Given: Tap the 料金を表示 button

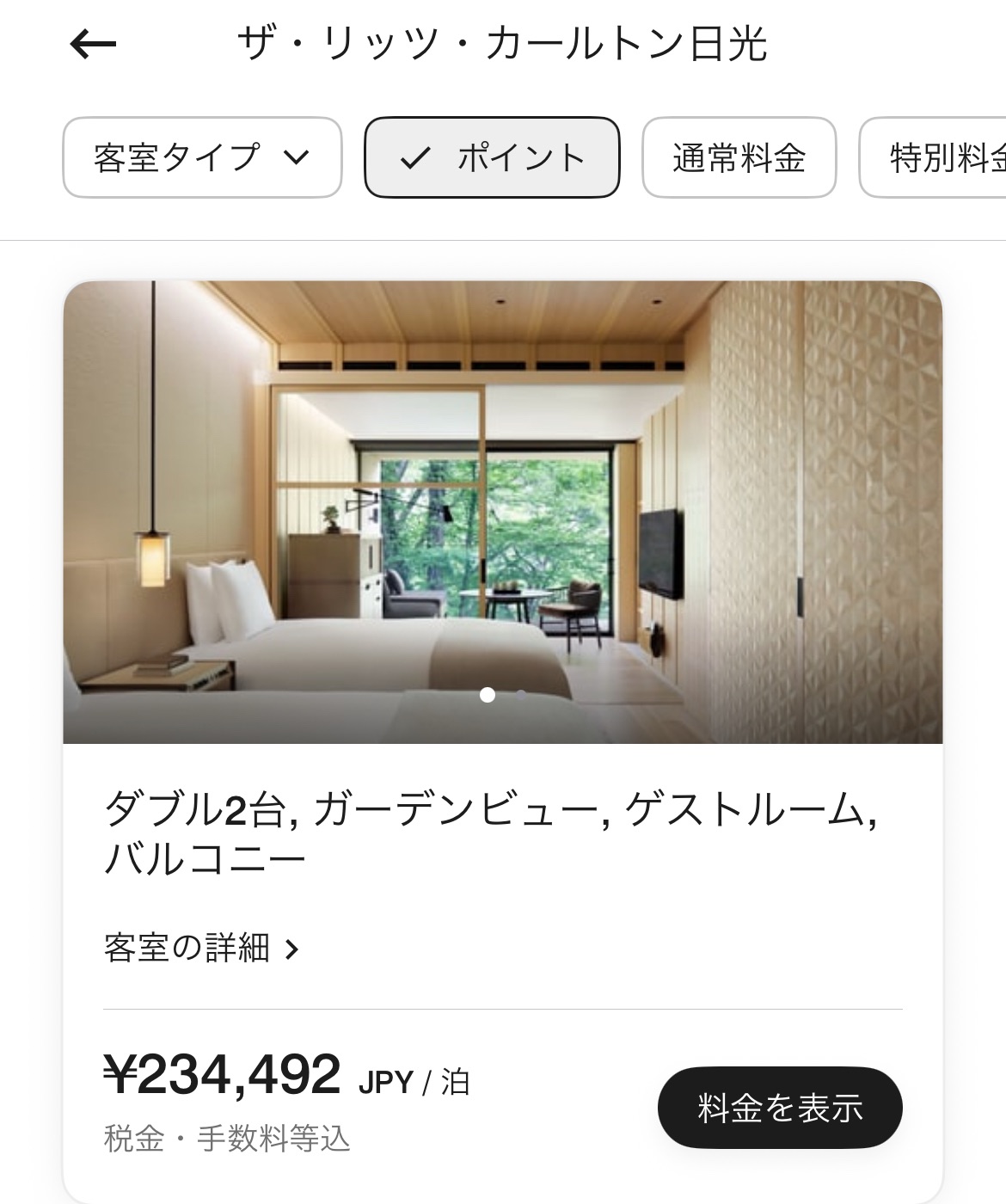Looking at the screenshot, I should tap(779, 1107).
